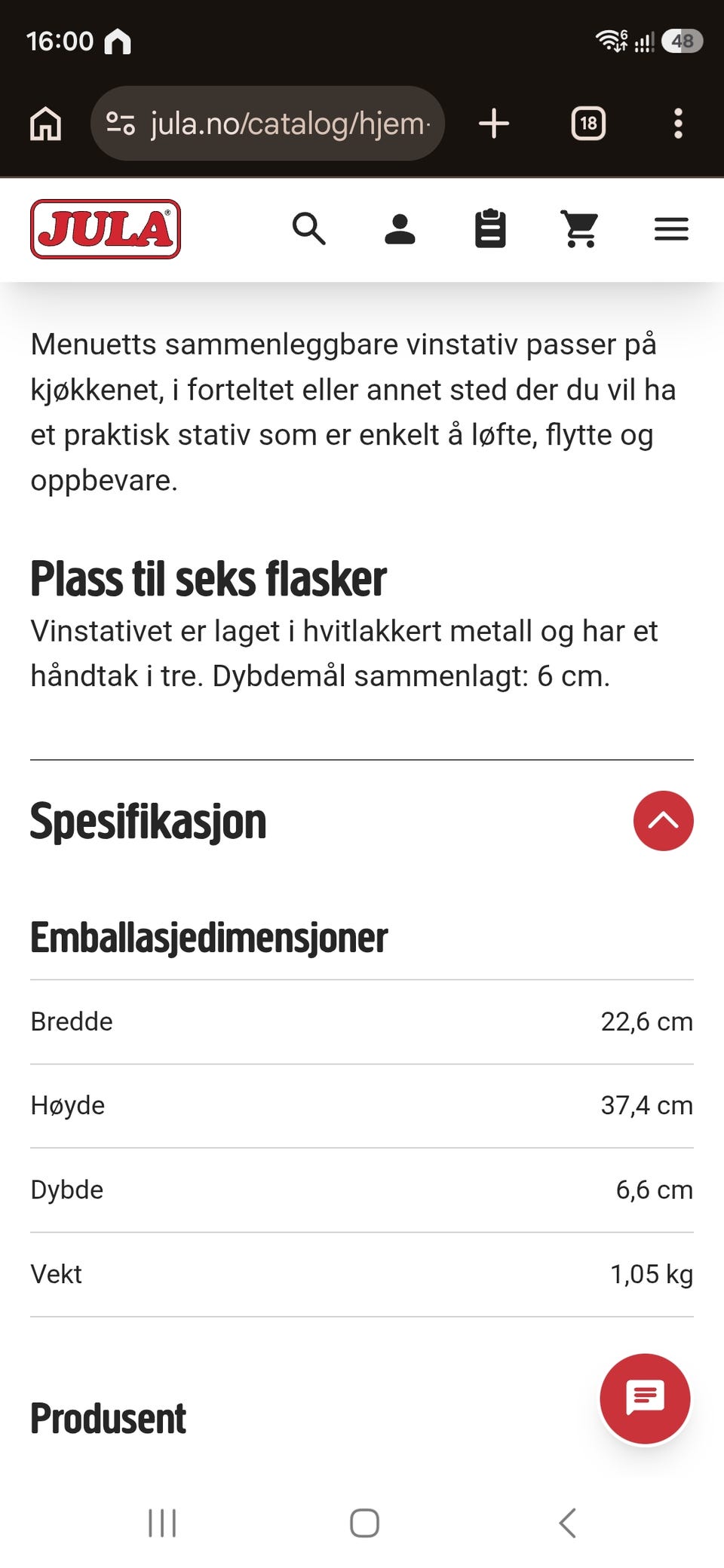This screenshot has width=724, height=1568.
Task: Open the shopping cart
Action: 580,229
